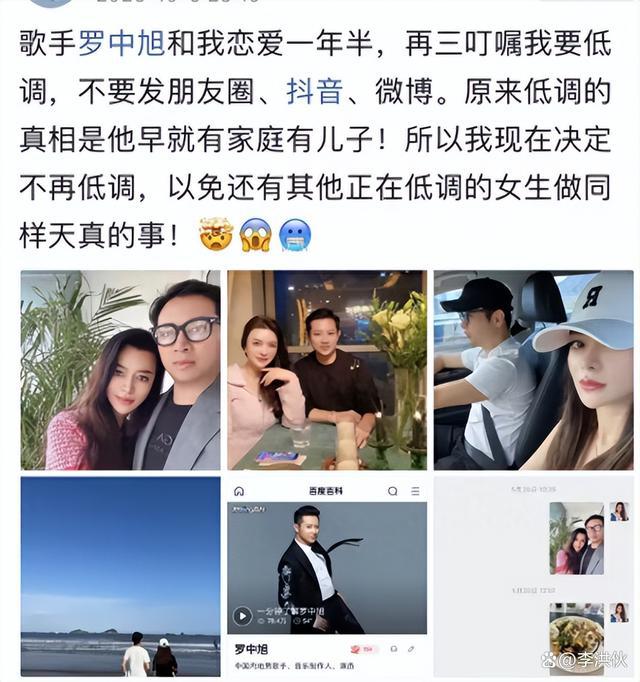Open the car selfie photo

533,370
